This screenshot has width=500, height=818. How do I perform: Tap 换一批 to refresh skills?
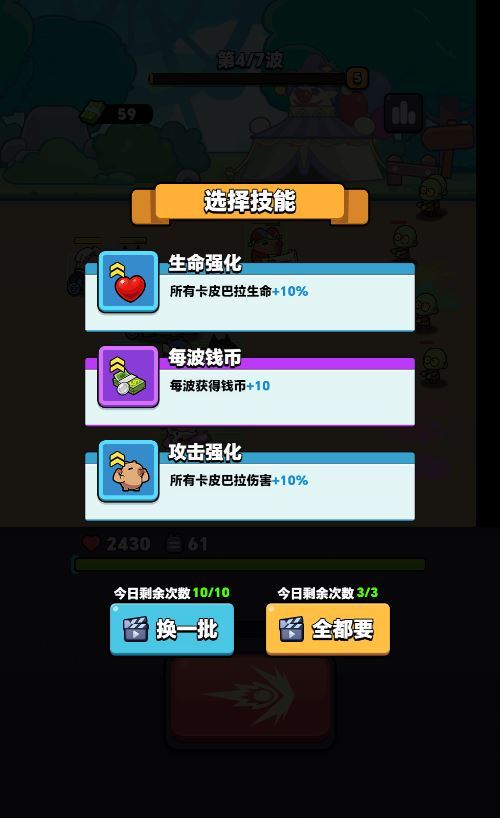pyautogui.click(x=172, y=629)
